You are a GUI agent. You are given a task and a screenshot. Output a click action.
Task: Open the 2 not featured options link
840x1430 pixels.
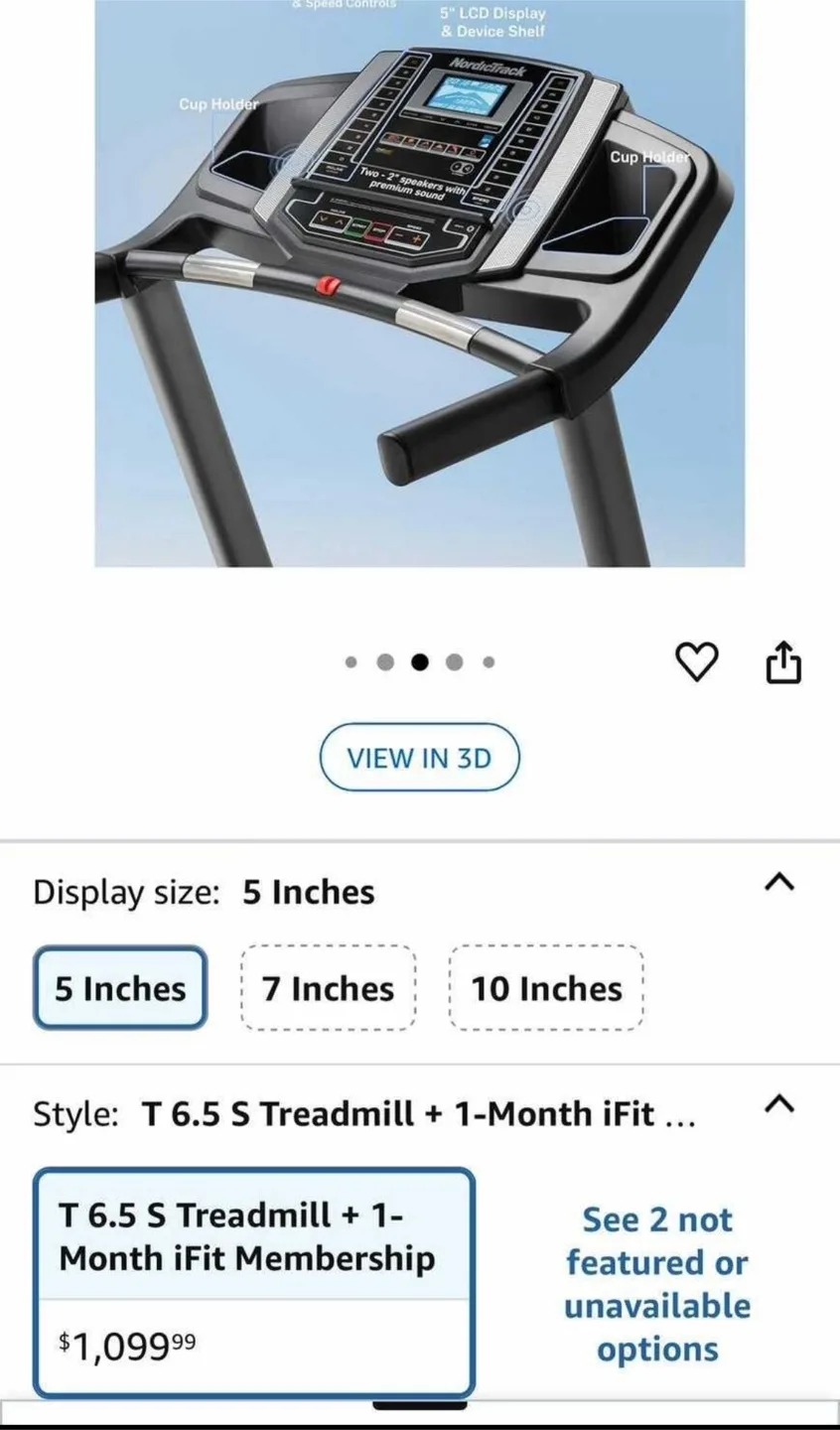[655, 1283]
